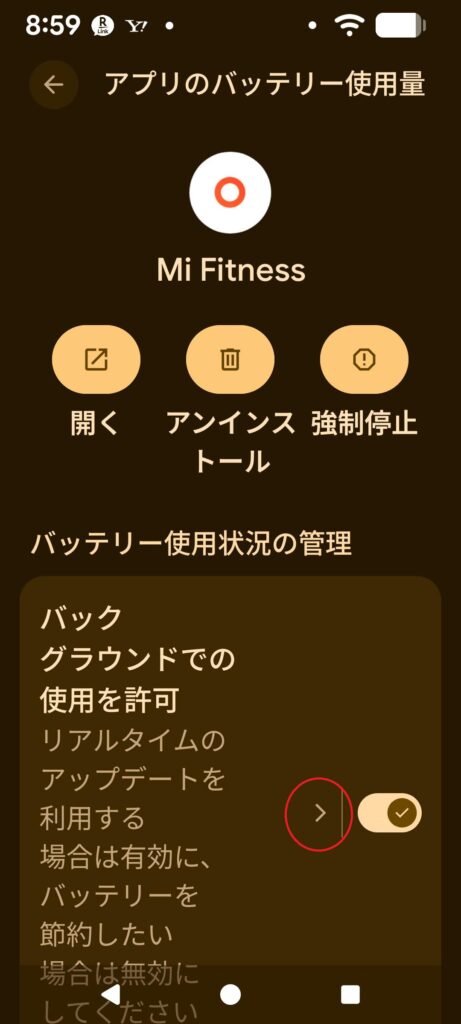Open the バックグラウンドでの使用を許可 details chevron
The image size is (461, 1024).
(319, 813)
